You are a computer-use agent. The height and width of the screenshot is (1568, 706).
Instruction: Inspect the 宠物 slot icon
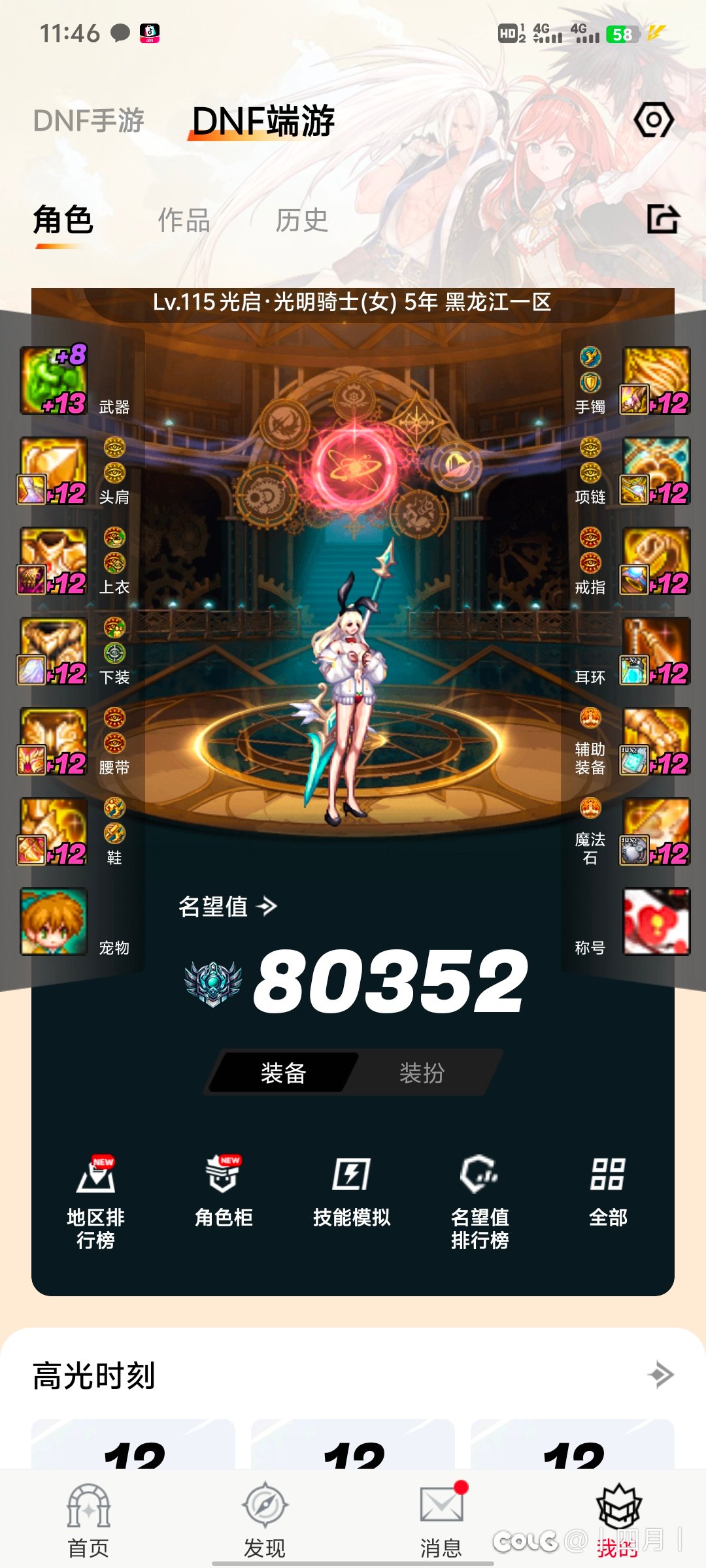[x=54, y=922]
